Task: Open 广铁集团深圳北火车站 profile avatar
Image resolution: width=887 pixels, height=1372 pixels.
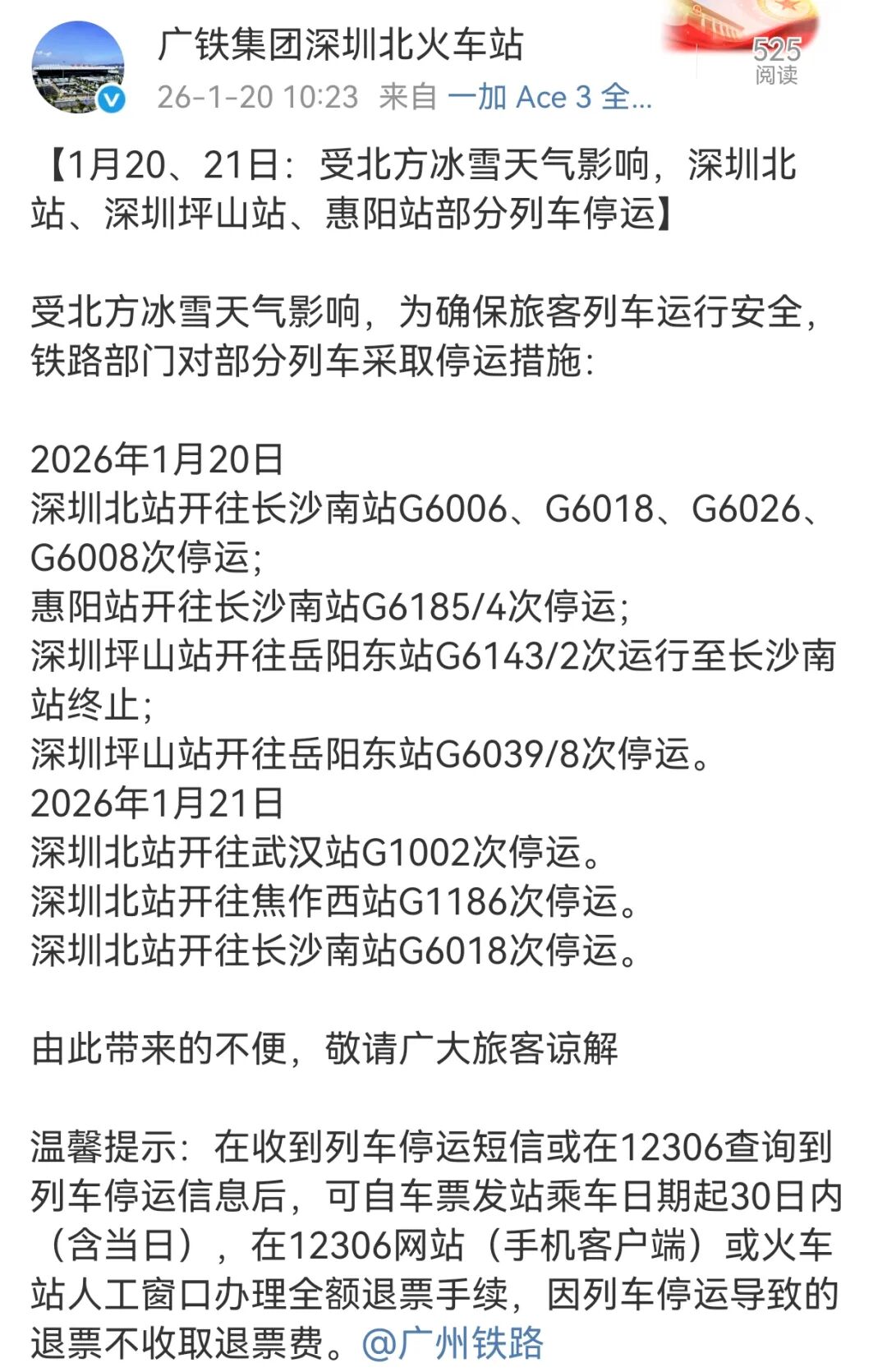Action: coord(77,67)
